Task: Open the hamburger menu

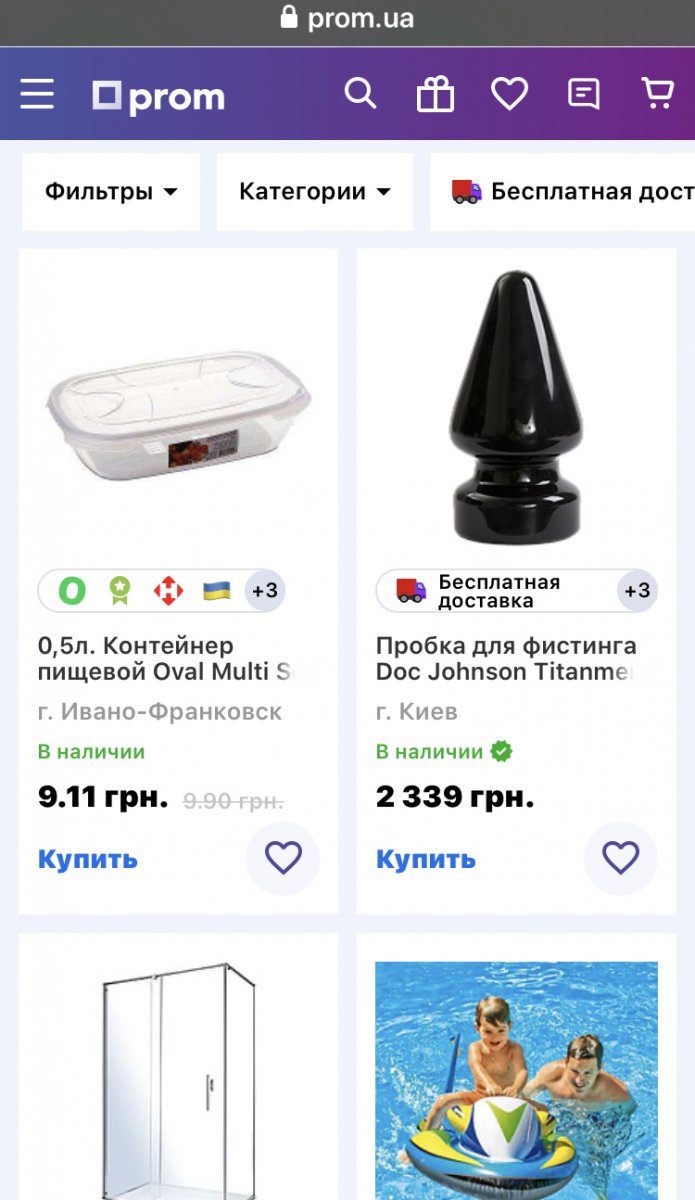Action: pos(37,95)
